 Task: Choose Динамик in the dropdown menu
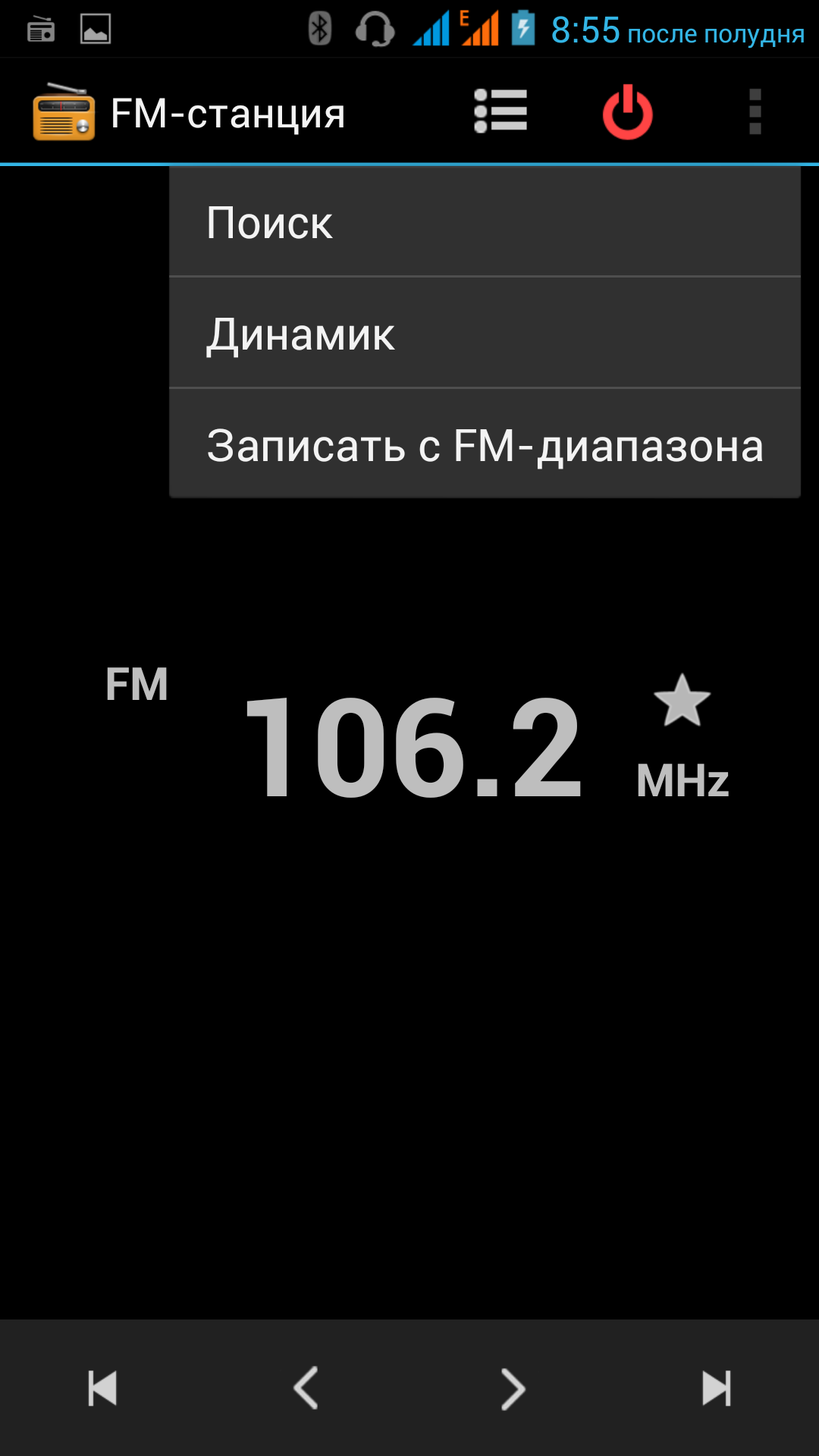pos(484,334)
